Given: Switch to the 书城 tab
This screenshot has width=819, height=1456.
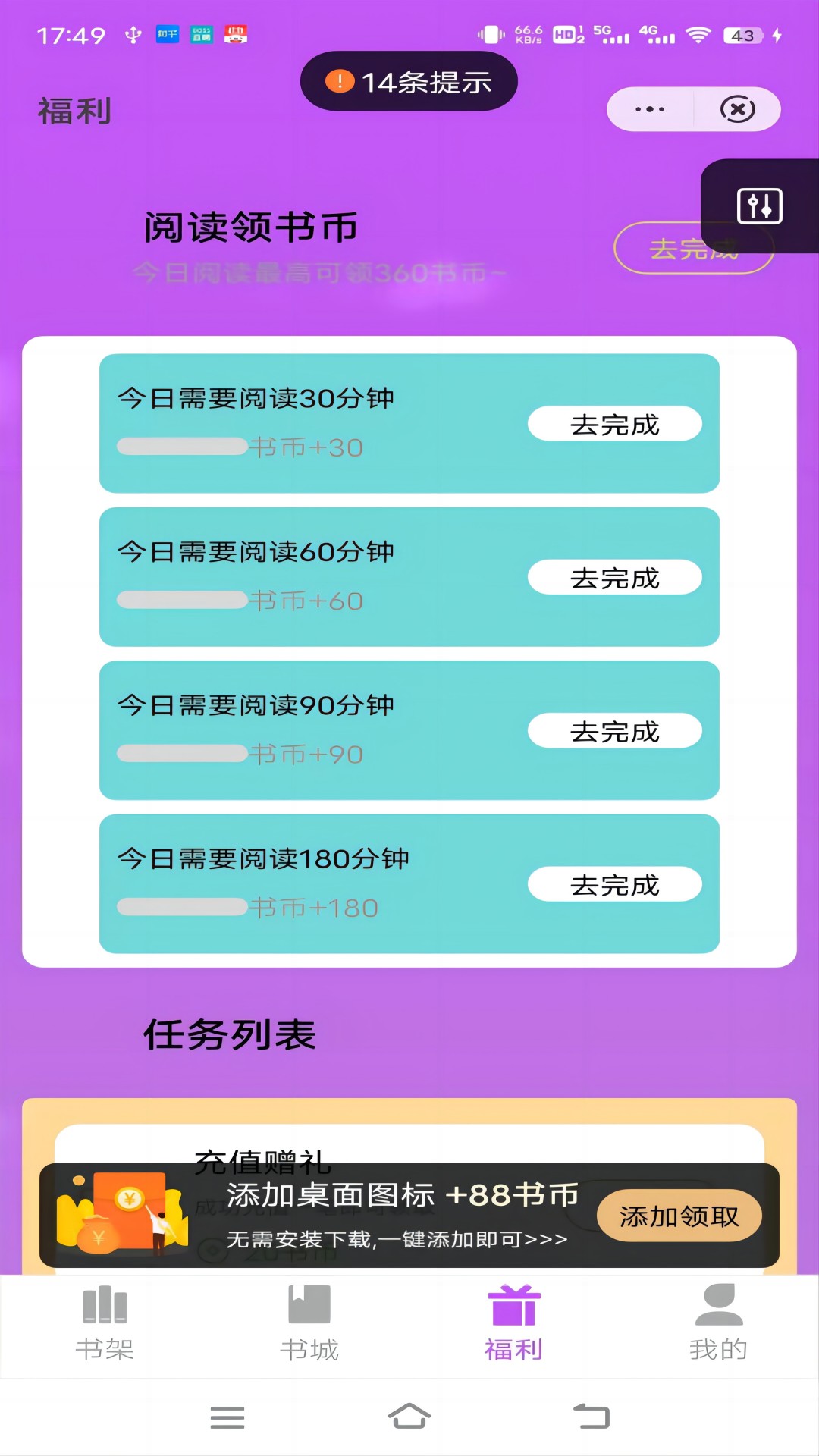Looking at the screenshot, I should pos(309,1319).
